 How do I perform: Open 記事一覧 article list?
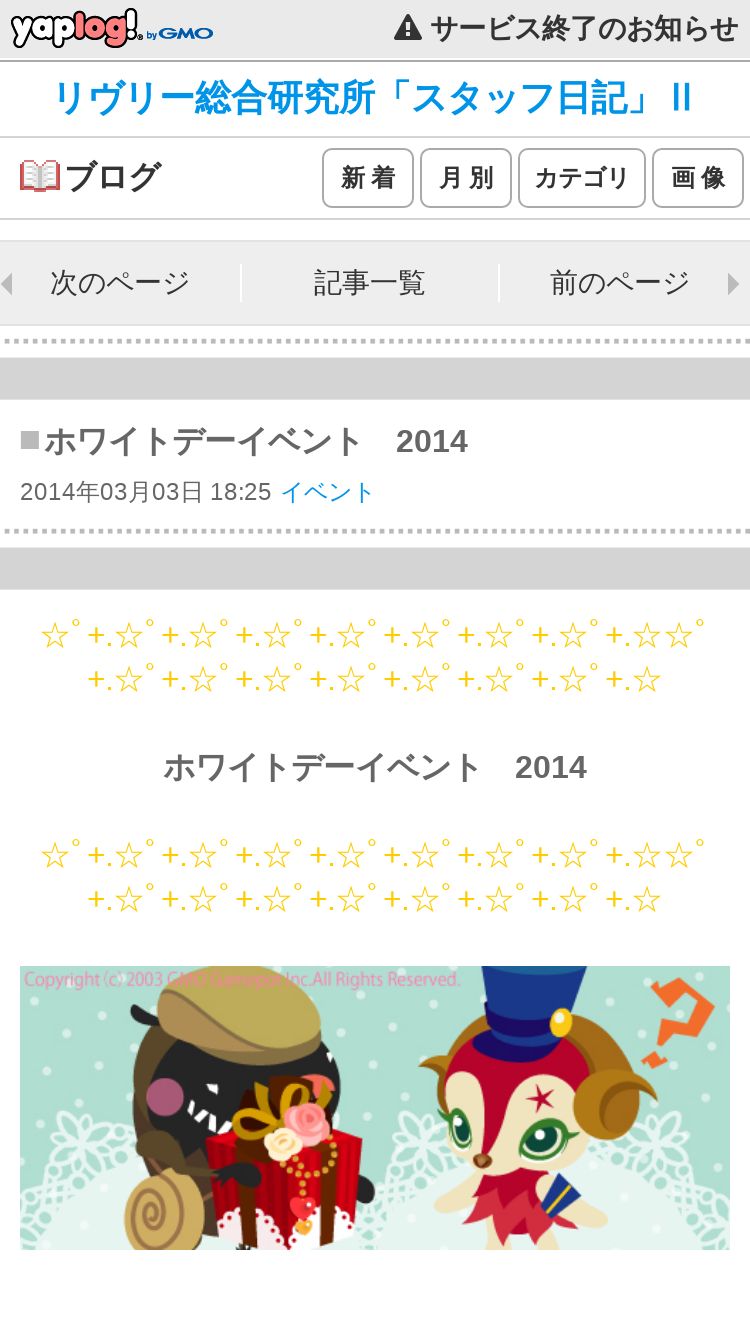(370, 283)
